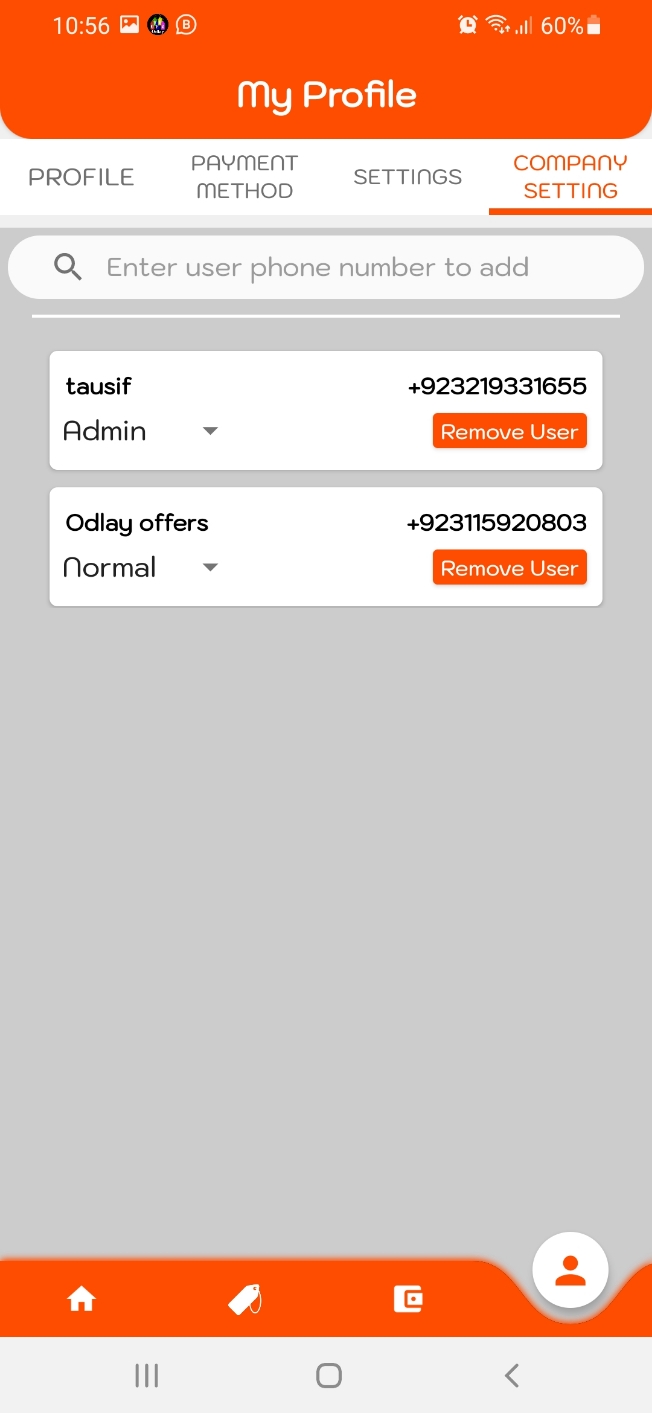The height and width of the screenshot is (1413, 652).
Task: Switch to the Profile tab
Action: [x=81, y=177]
